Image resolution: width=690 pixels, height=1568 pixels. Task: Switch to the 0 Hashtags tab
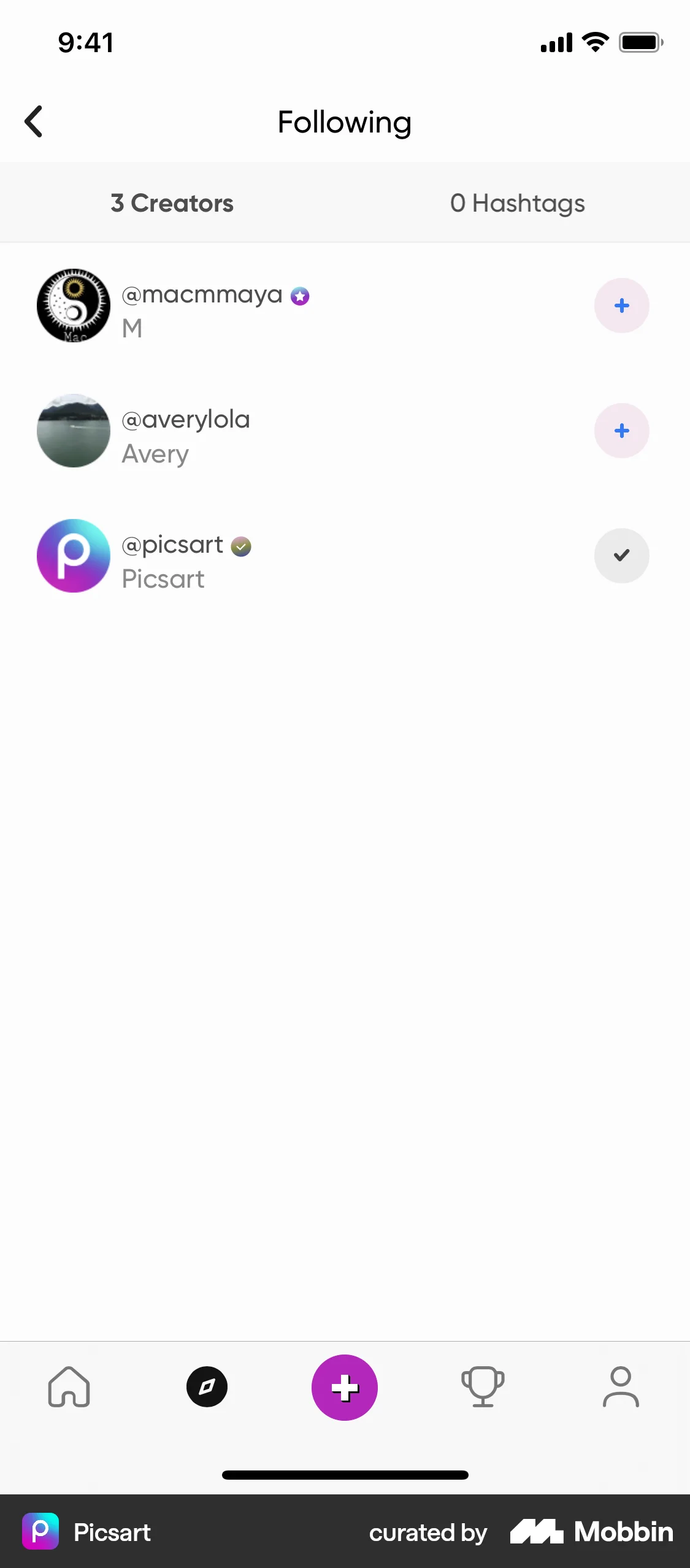(517, 203)
